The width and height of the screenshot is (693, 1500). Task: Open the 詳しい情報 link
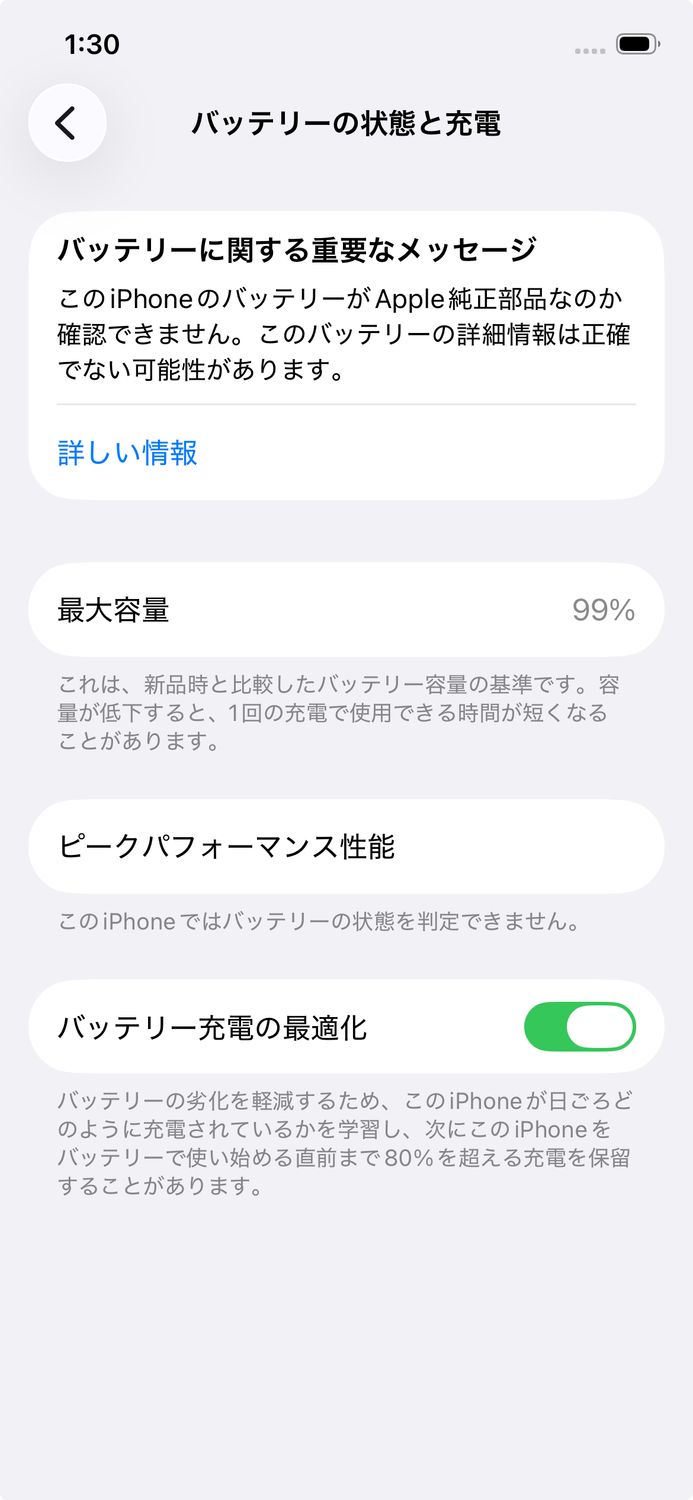pos(128,453)
